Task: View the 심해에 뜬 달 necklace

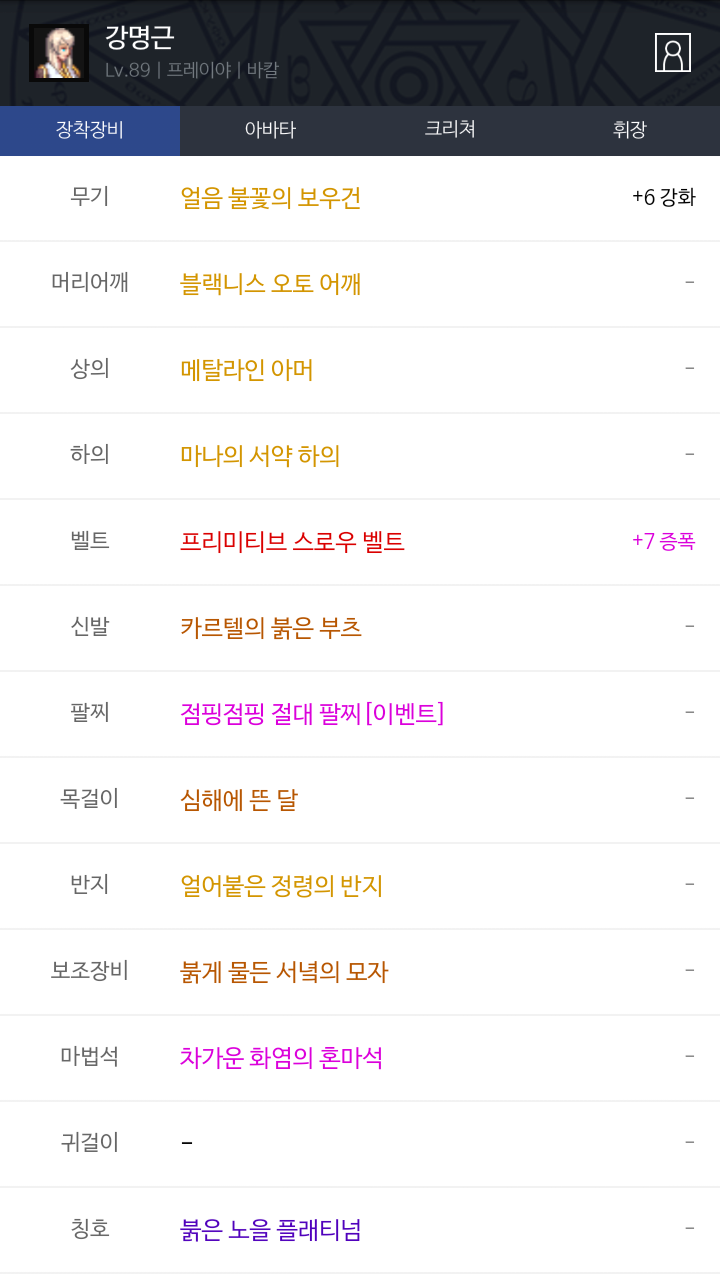Action: tap(239, 800)
